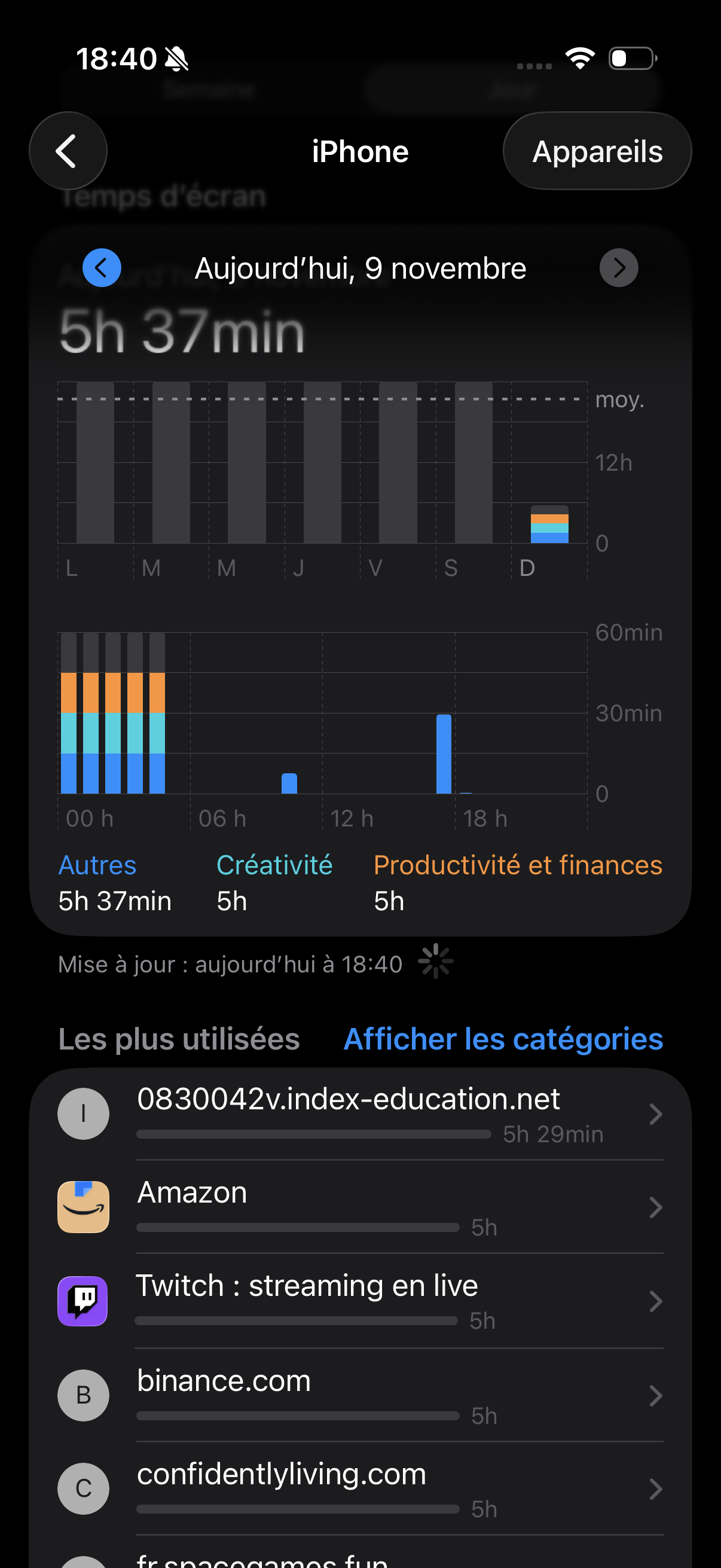Tap Afficher les catégories

(503, 1038)
